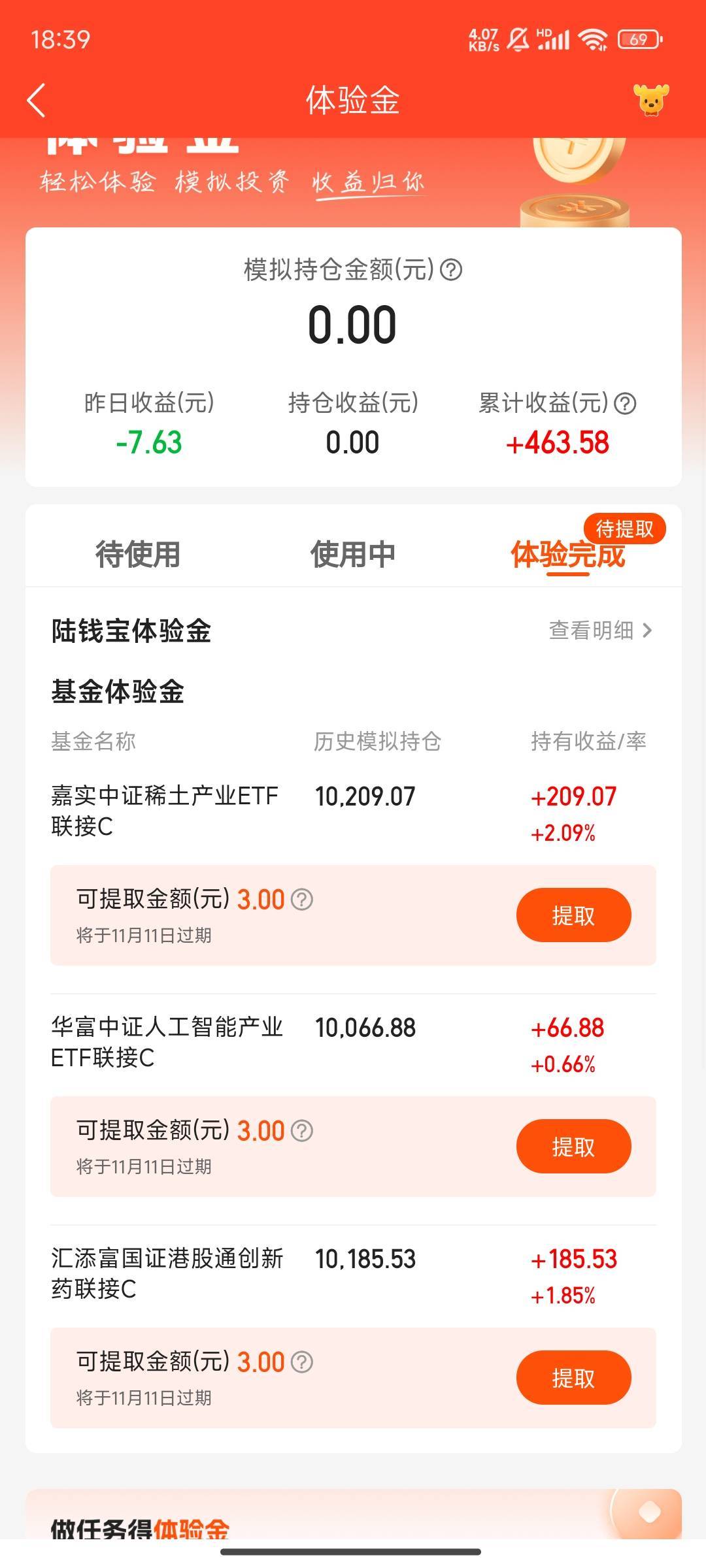Select the 体验完成 tab
The width and height of the screenshot is (706, 1568).
(567, 554)
